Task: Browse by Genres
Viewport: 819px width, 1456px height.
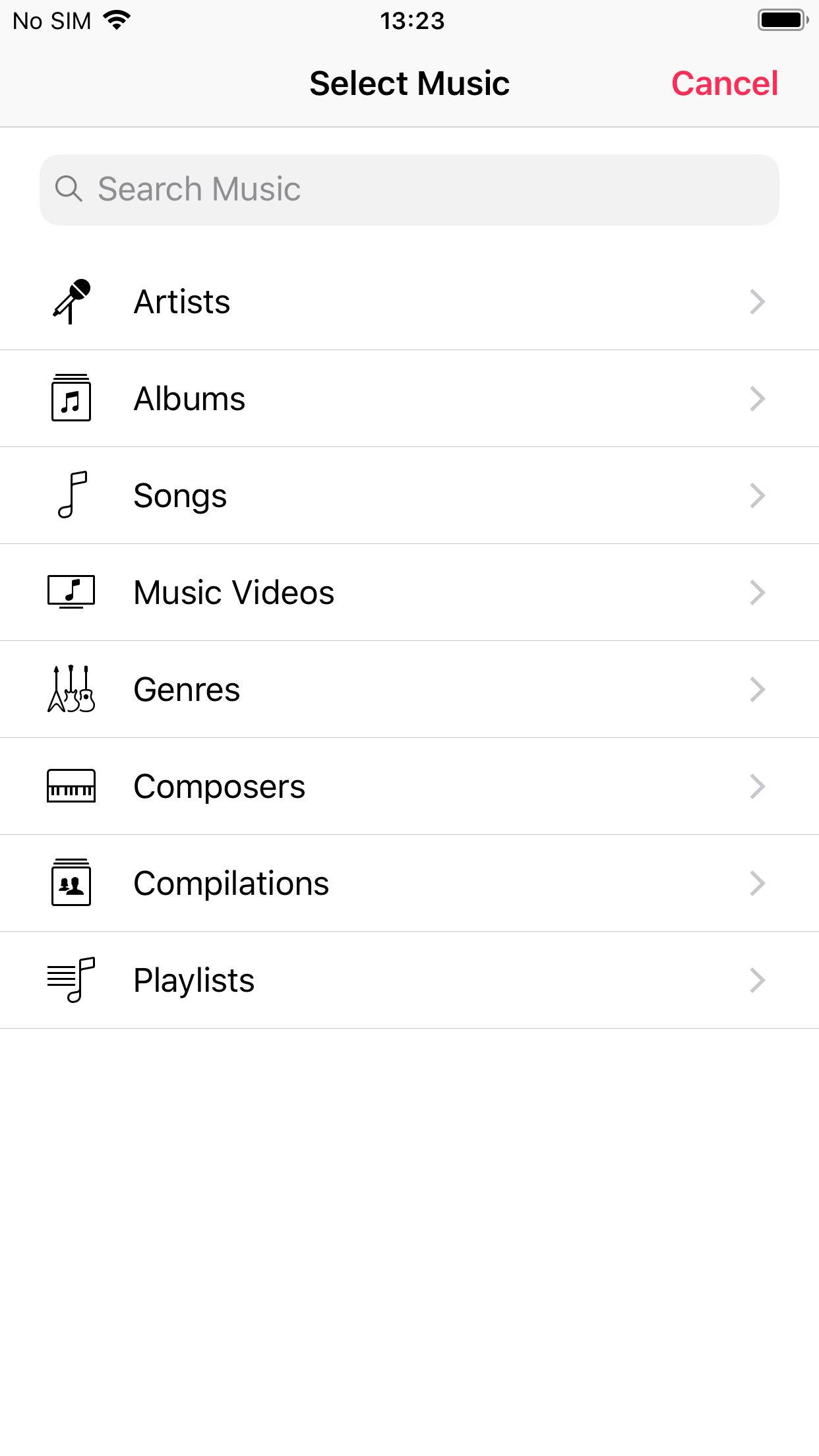Action: click(409, 690)
